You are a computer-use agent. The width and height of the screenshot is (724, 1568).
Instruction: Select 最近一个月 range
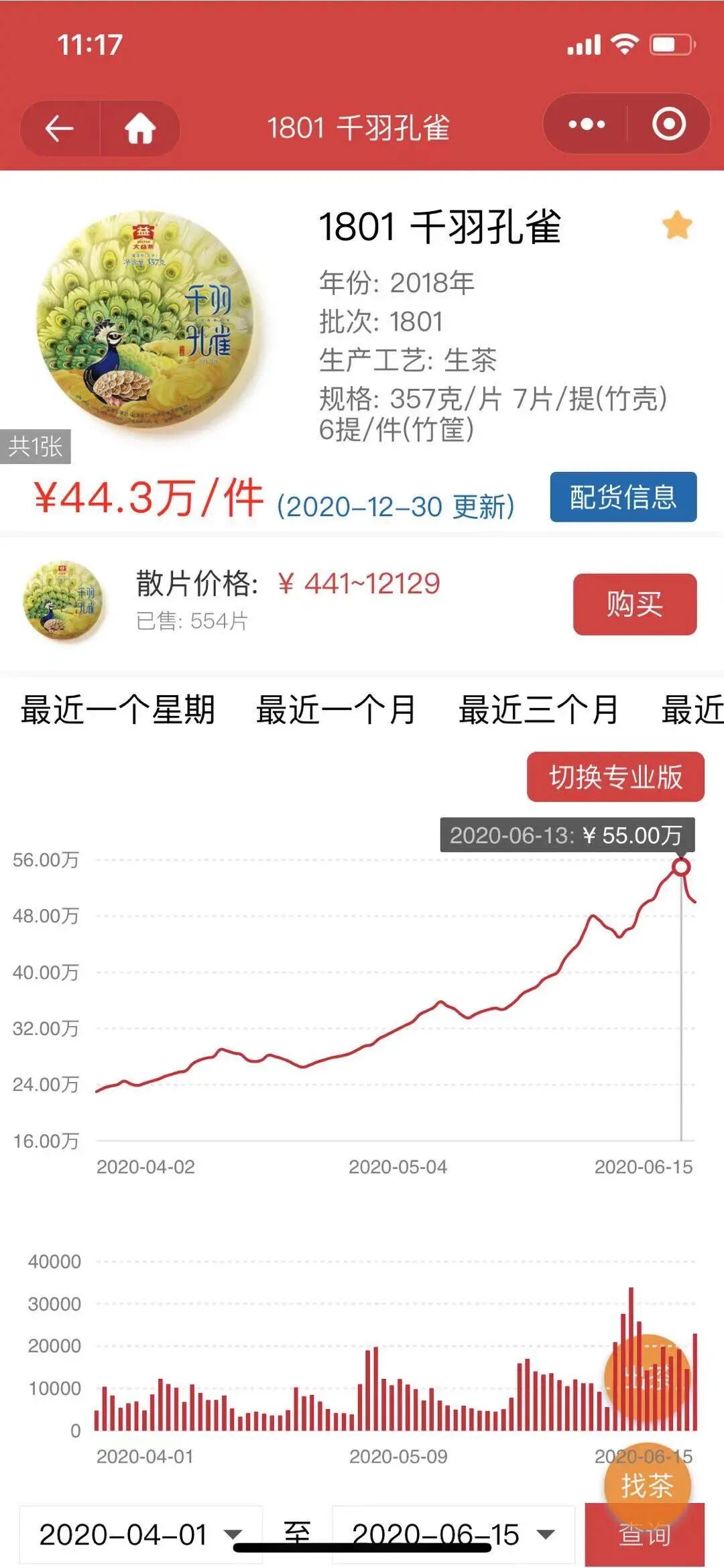pyautogui.click(x=337, y=709)
